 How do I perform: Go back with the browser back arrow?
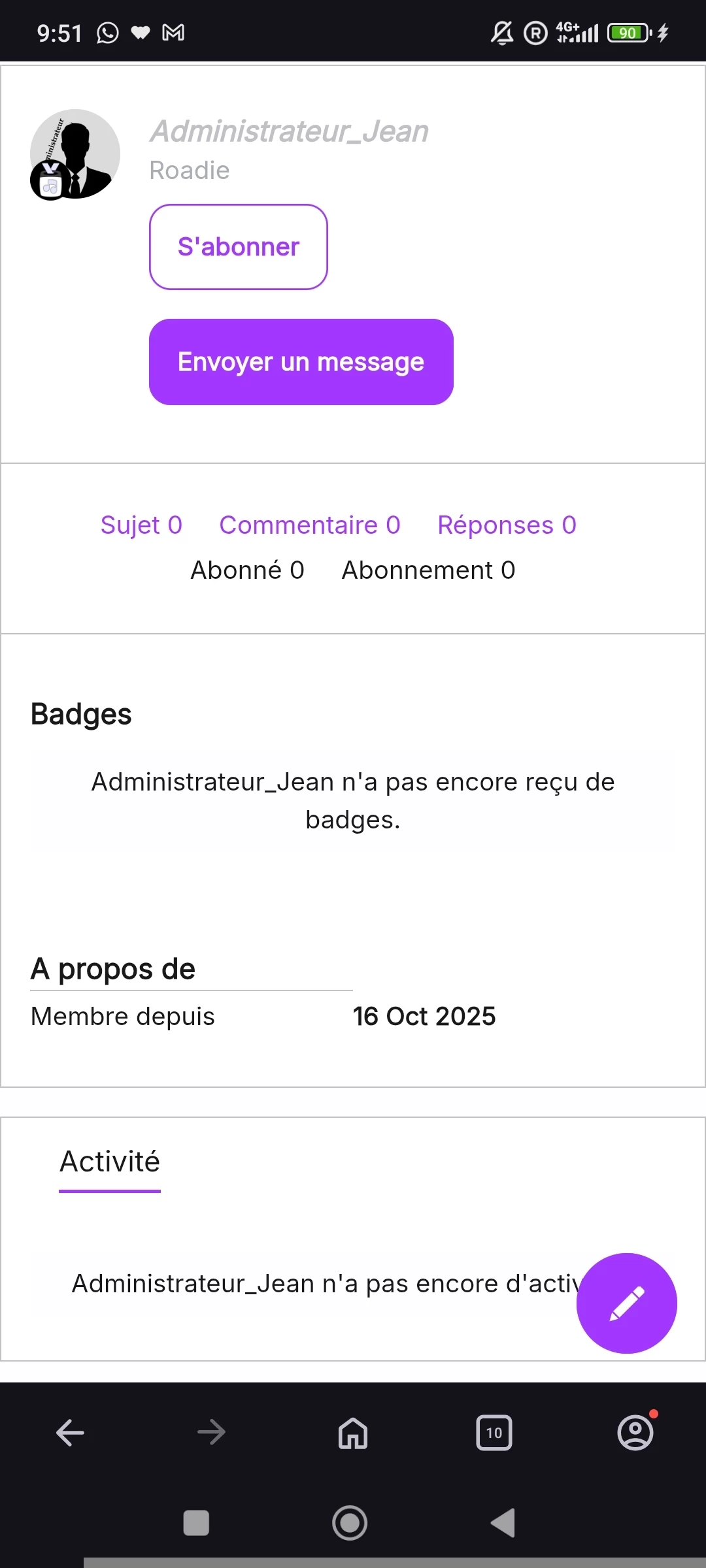[71, 1433]
